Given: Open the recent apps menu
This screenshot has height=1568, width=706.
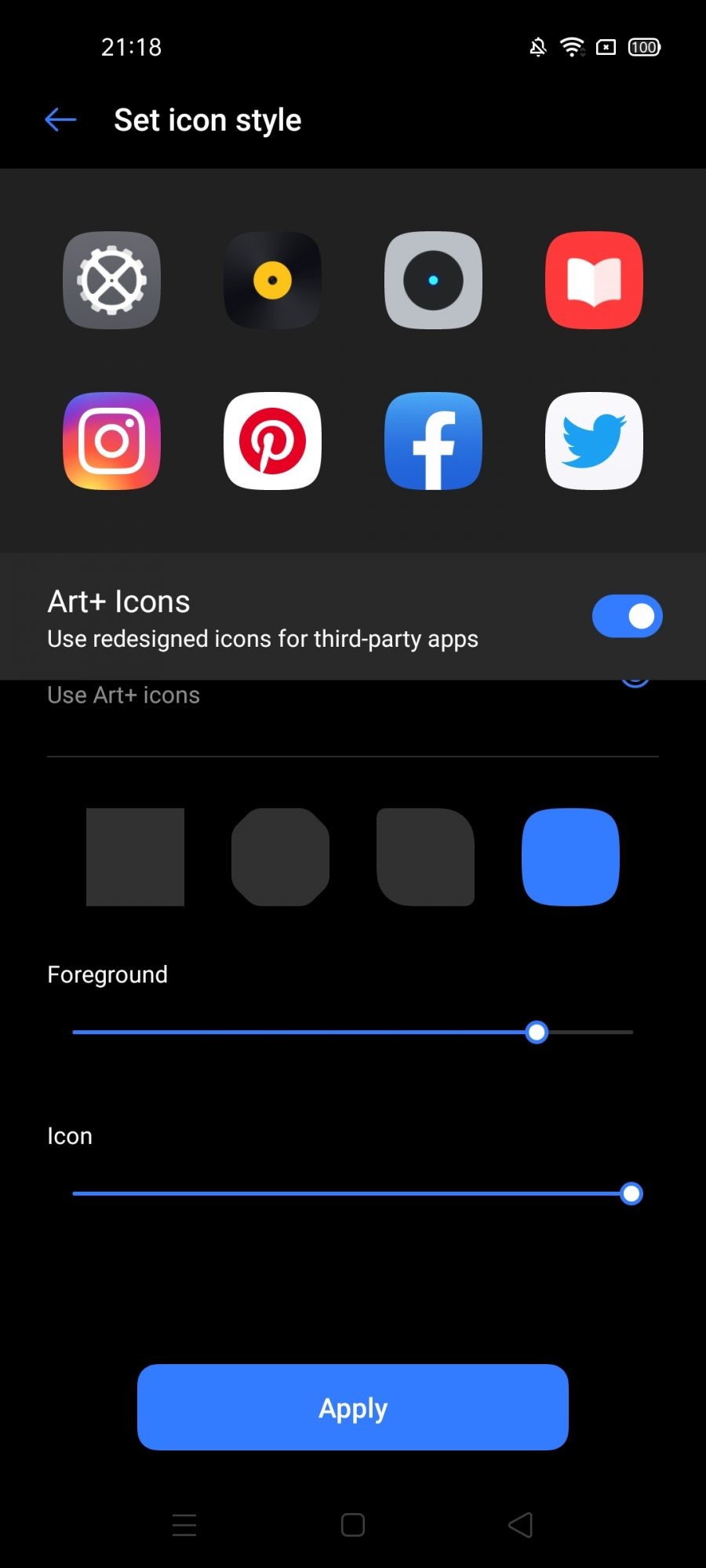Looking at the screenshot, I should (184, 1525).
